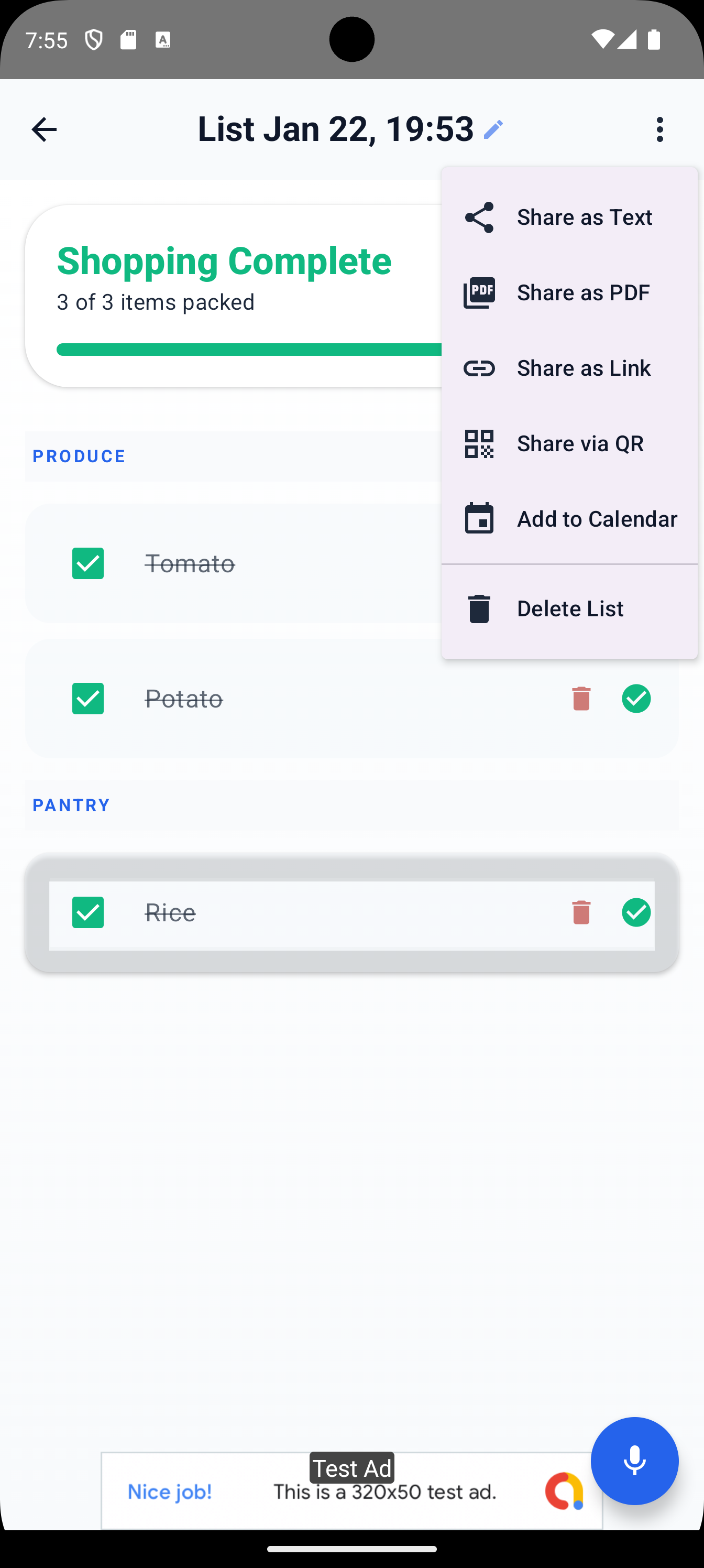Uncheck the Tomato checkbox
Image resolution: width=704 pixels, height=1568 pixels.
(x=87, y=563)
